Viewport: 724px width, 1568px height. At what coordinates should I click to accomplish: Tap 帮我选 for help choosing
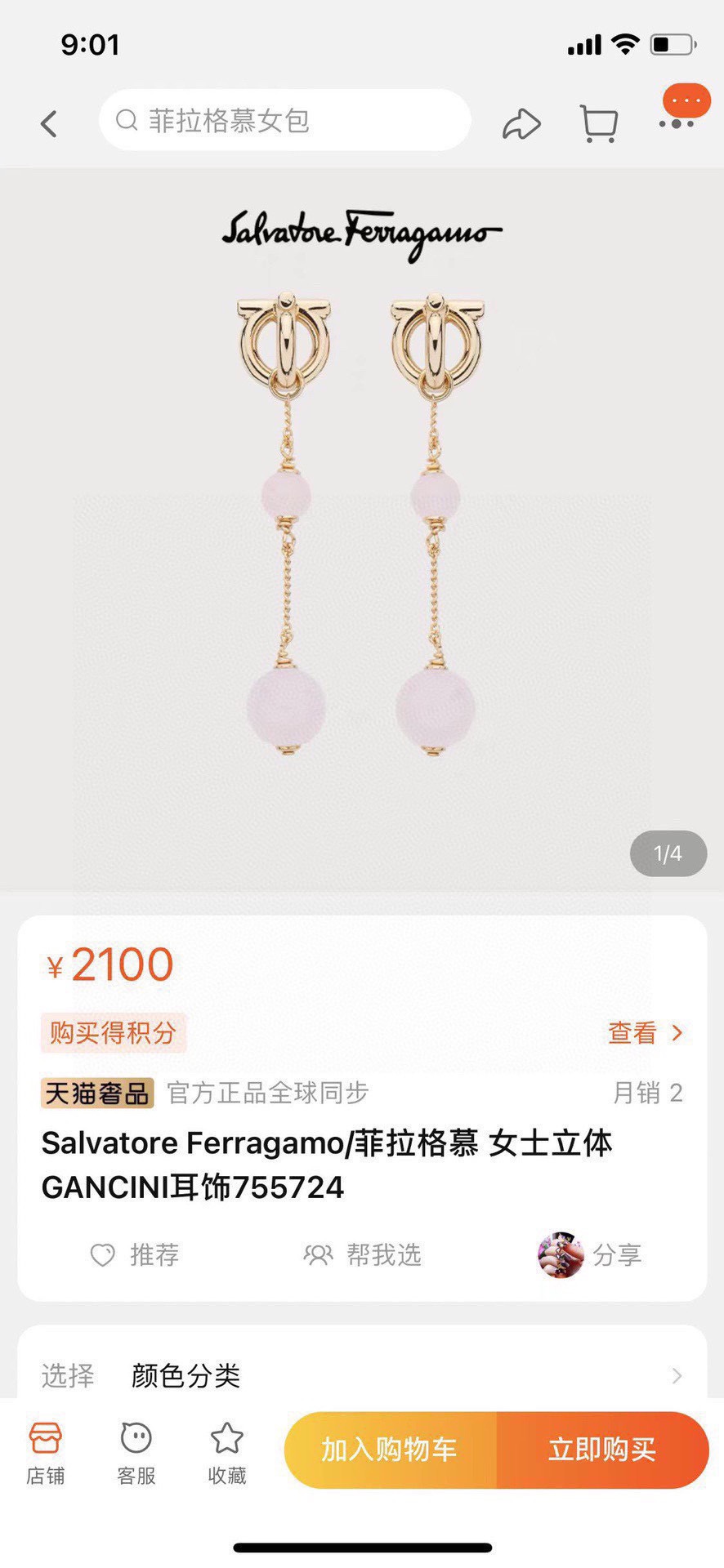click(x=363, y=1254)
